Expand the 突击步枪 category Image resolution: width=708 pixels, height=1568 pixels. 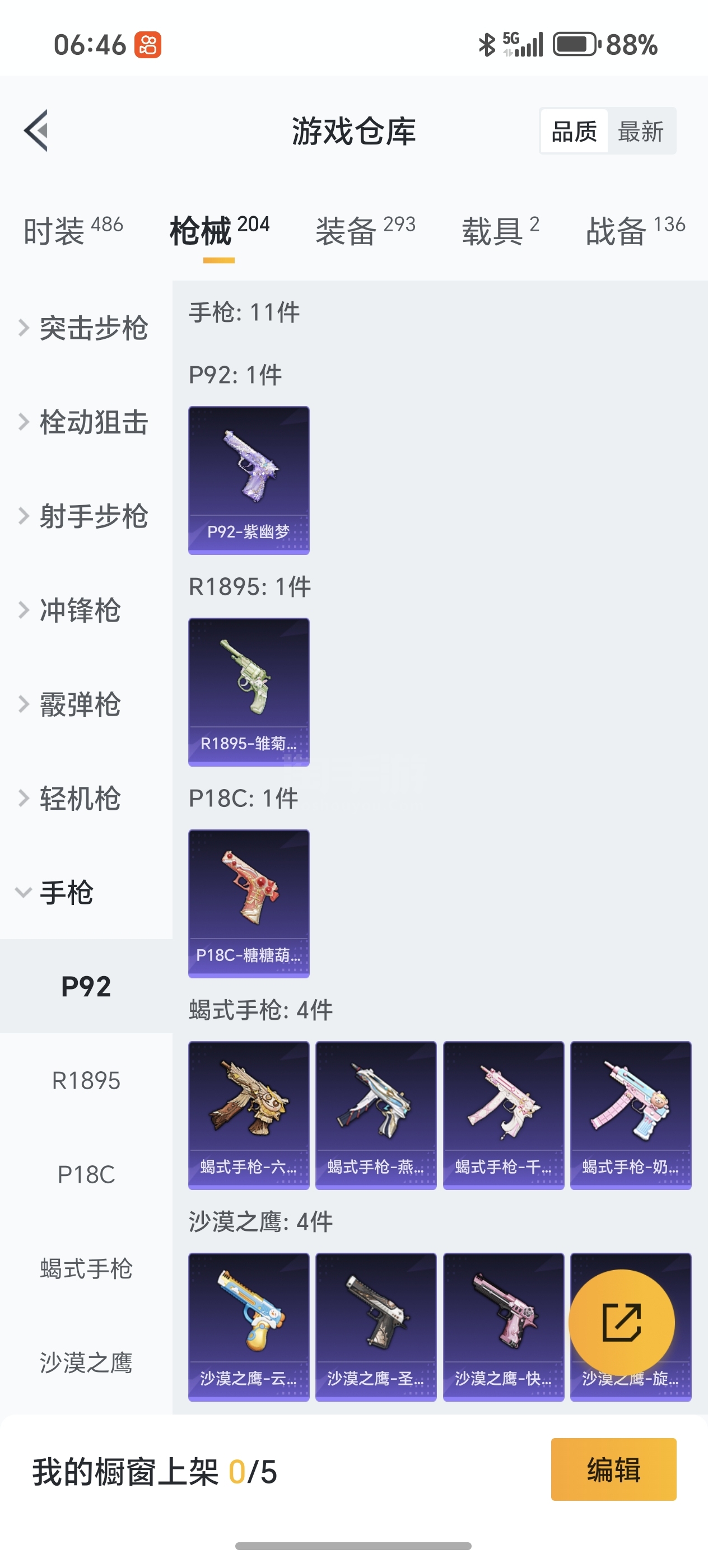[85, 328]
